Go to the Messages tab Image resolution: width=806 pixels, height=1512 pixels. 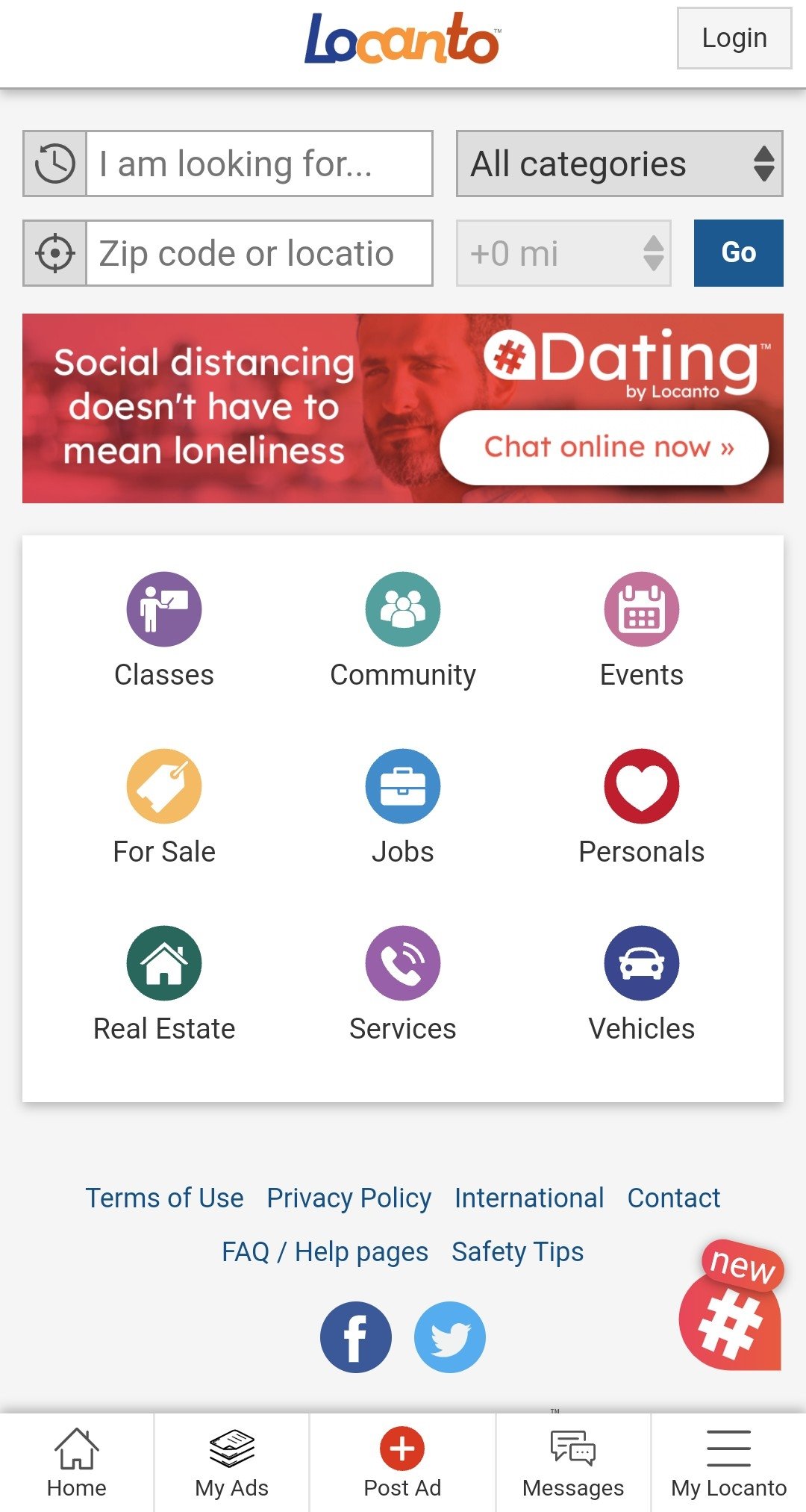[x=573, y=1463]
